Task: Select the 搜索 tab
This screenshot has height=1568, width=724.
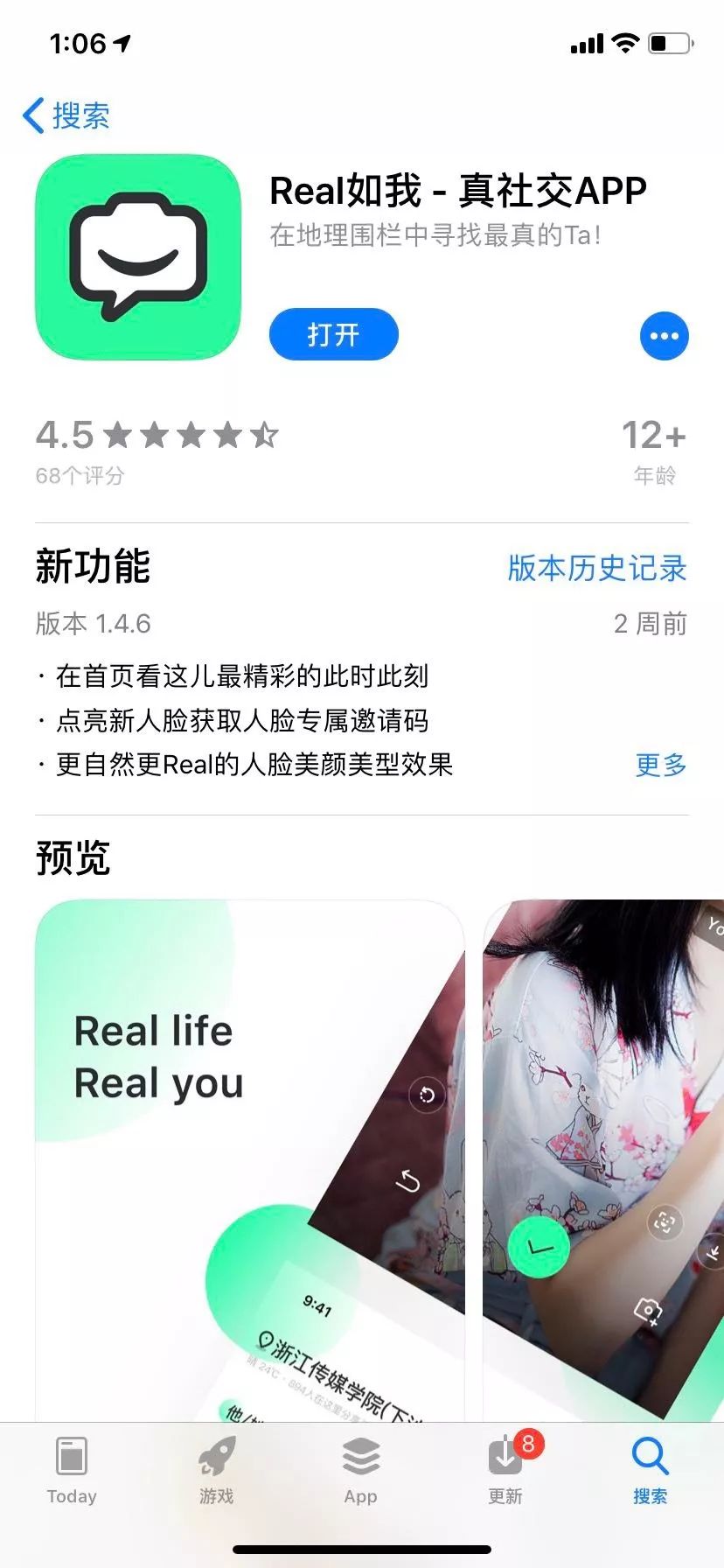Action: click(650, 1470)
